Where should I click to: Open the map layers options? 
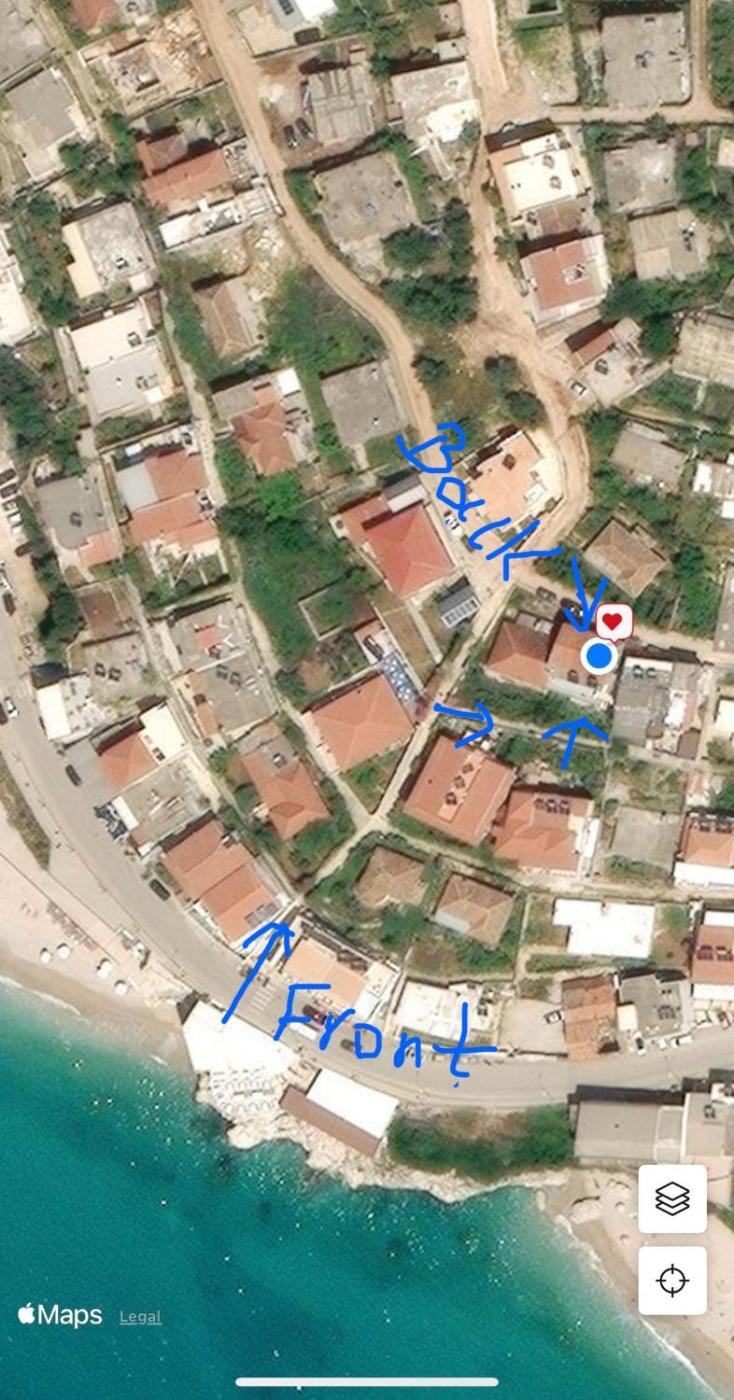coord(672,1198)
